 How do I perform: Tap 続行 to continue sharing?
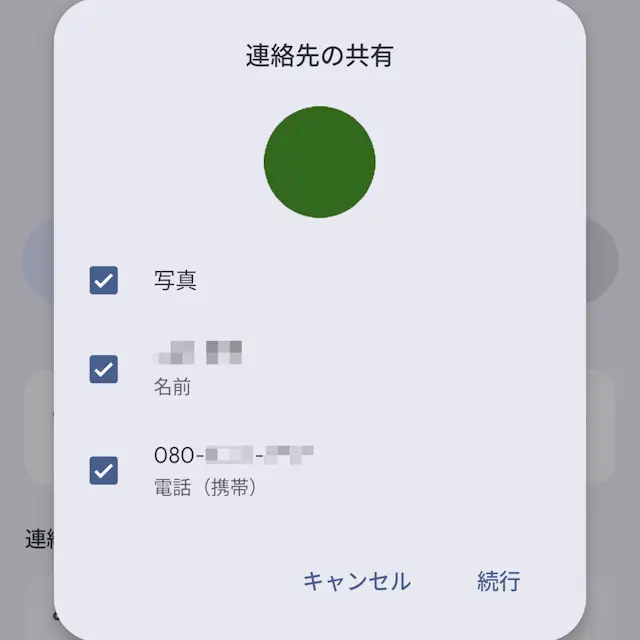coord(499,581)
